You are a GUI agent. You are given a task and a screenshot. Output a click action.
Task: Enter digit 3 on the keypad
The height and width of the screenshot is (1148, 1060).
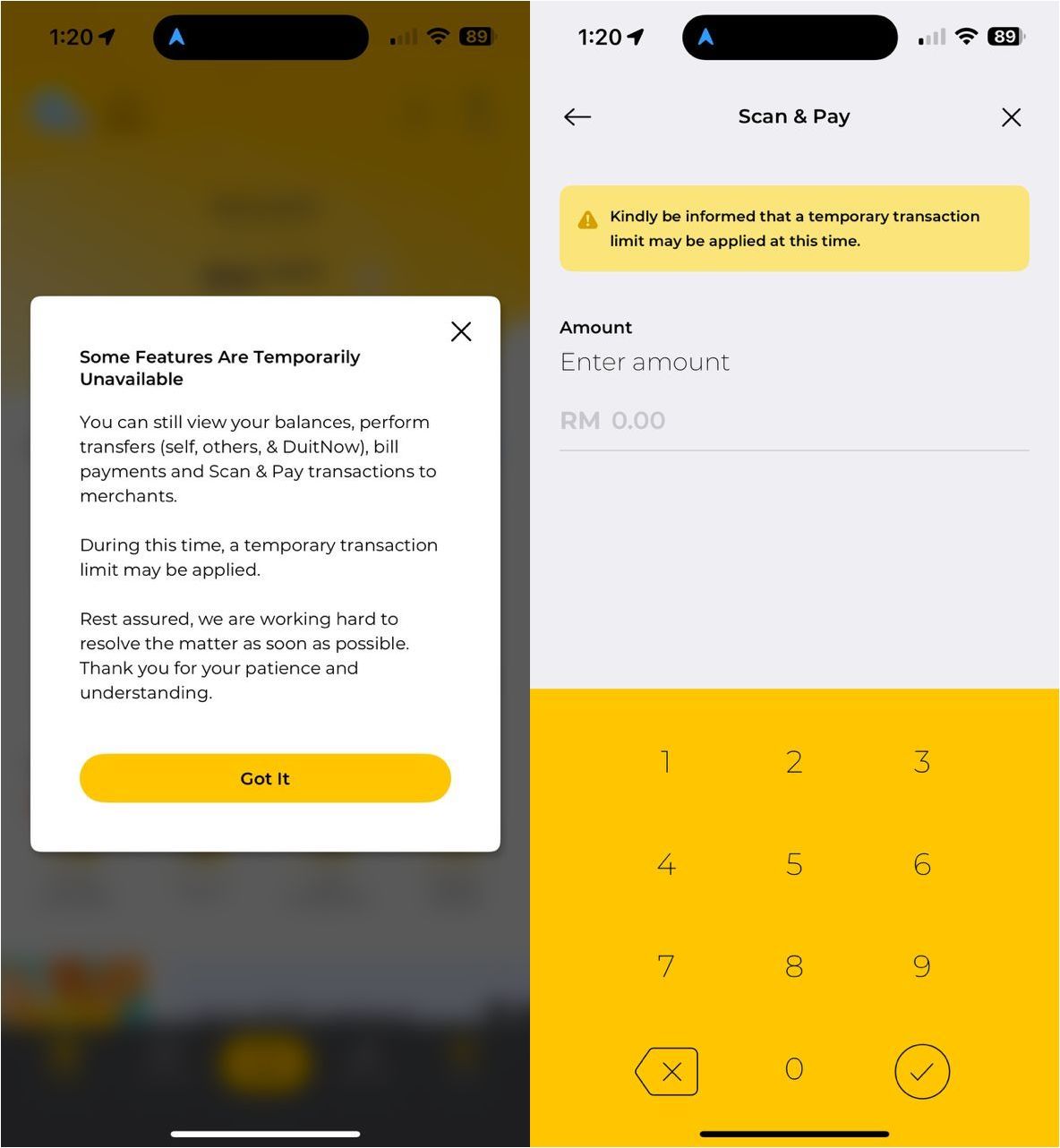[x=922, y=762]
